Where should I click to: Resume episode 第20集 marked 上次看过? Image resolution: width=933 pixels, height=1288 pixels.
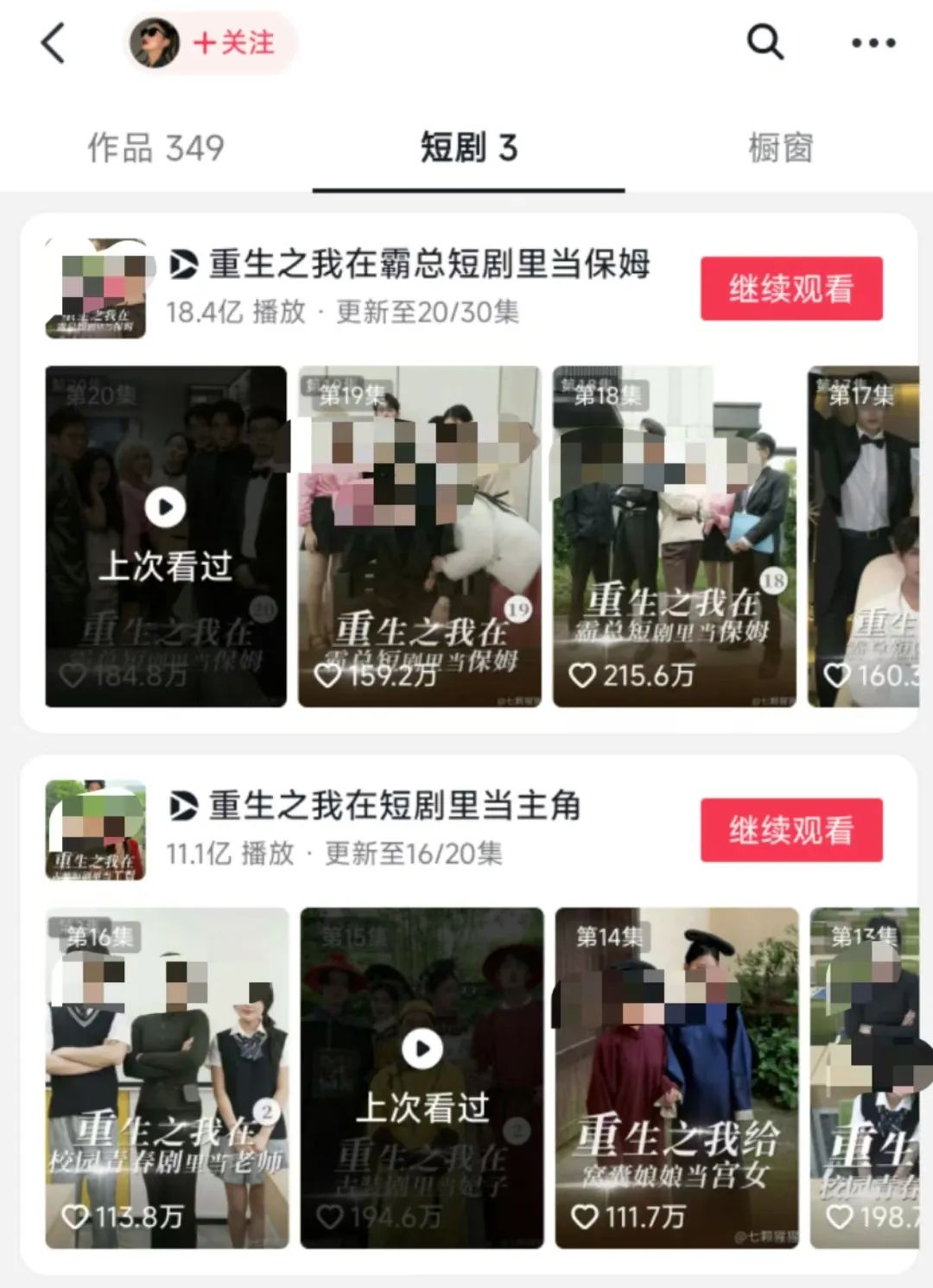[x=166, y=536]
